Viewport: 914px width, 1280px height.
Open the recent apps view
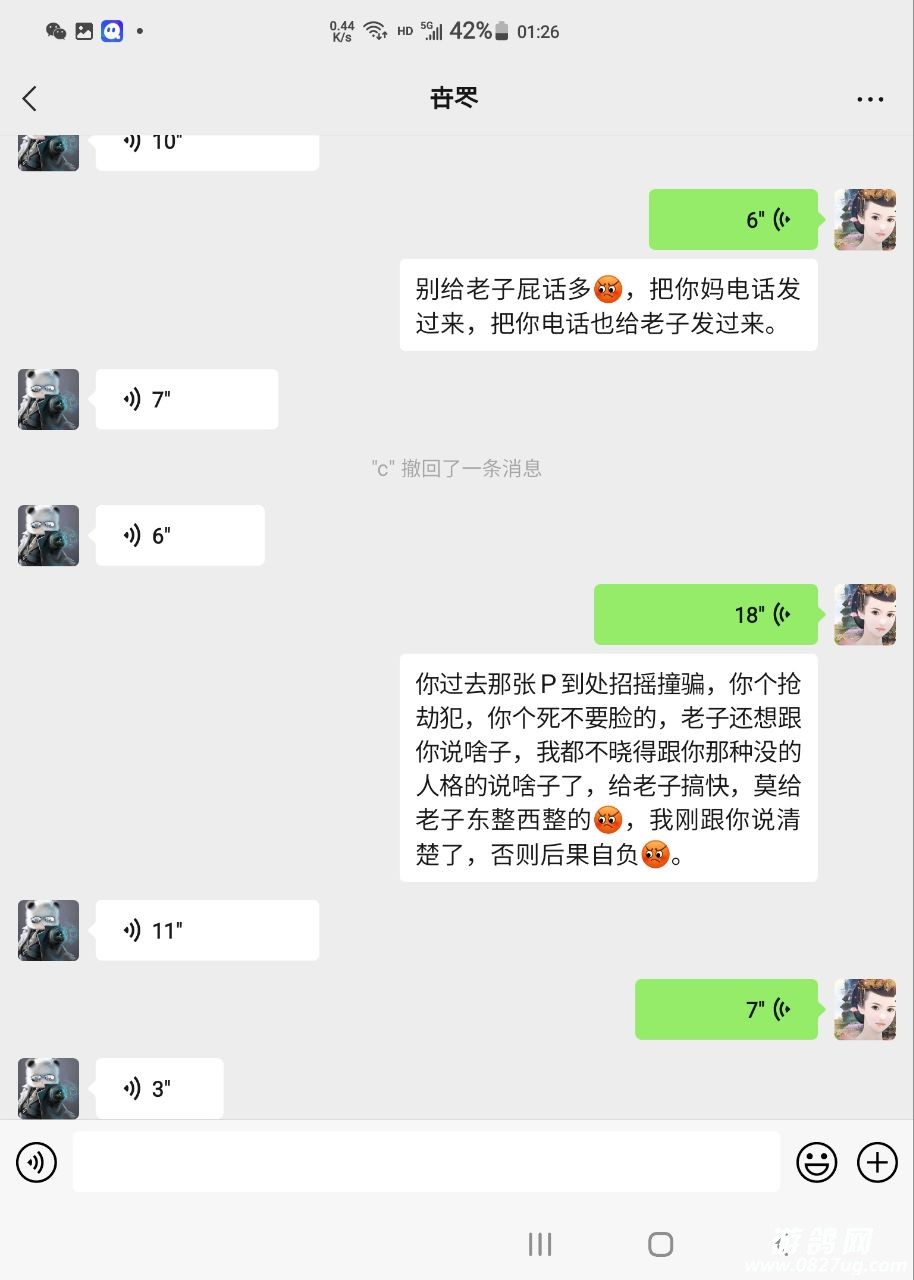click(x=540, y=1244)
